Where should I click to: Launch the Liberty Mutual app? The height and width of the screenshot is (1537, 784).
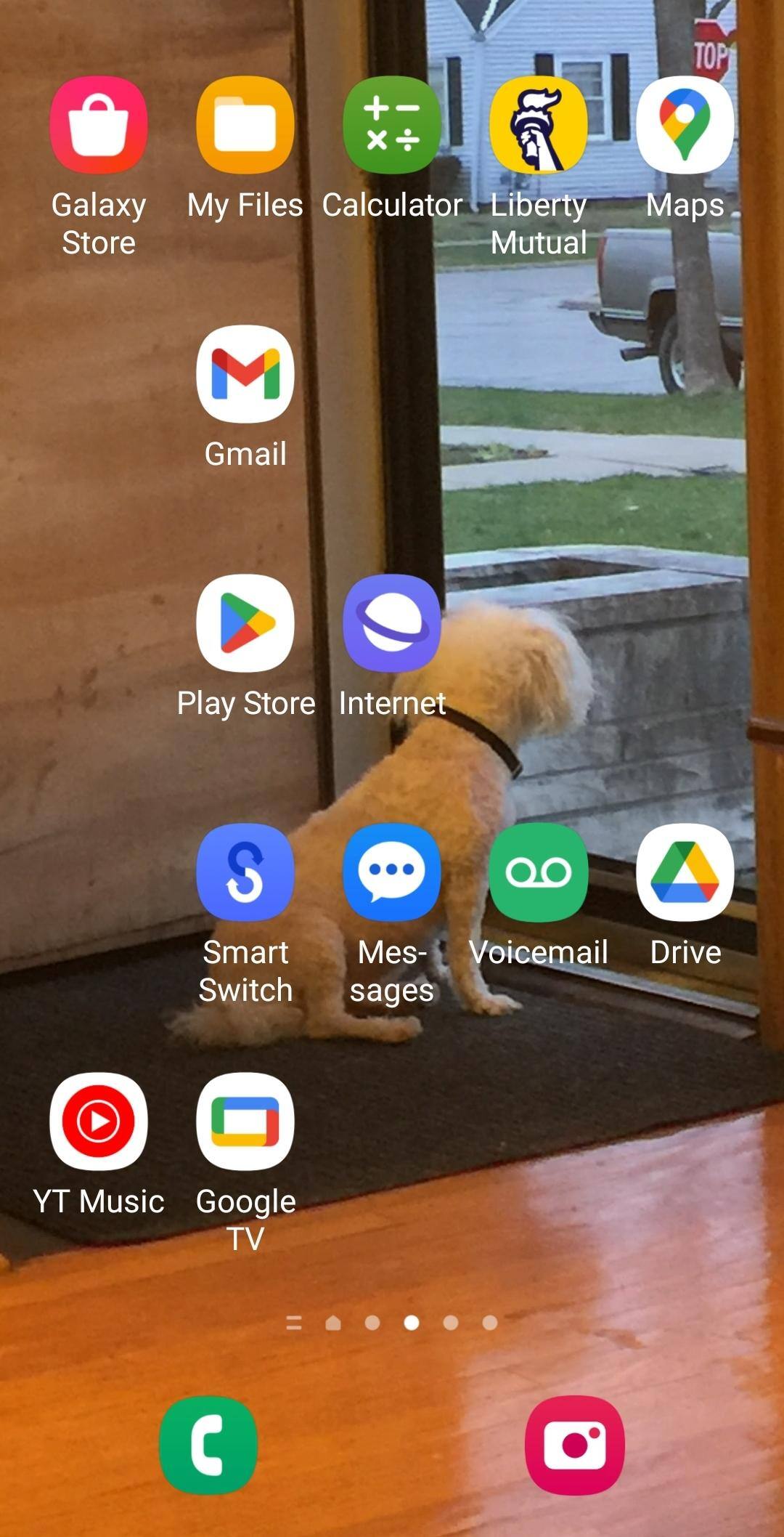point(539,125)
